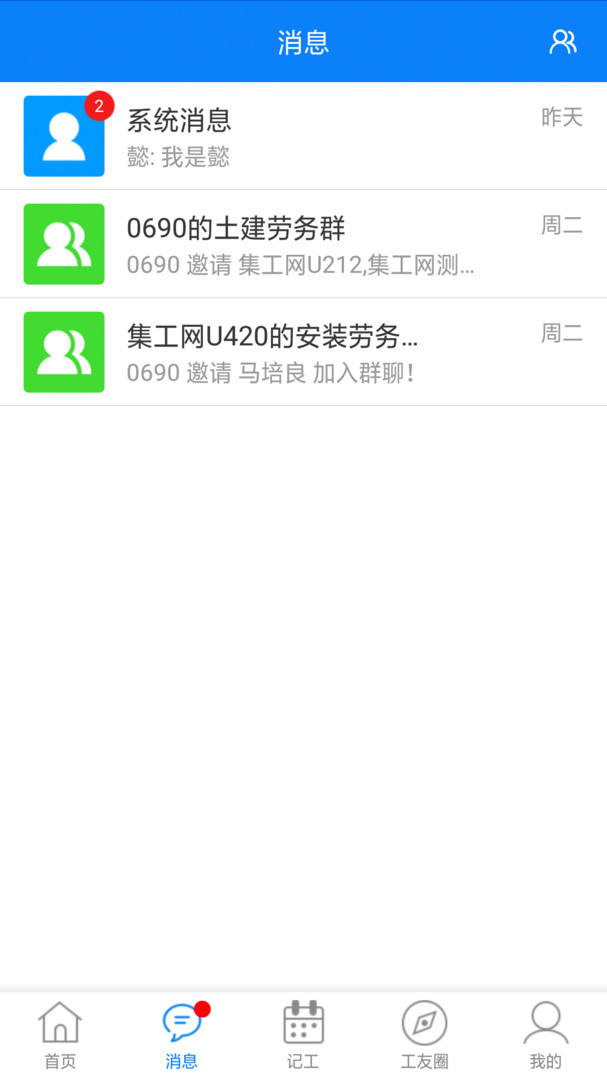Screen dimensions: 607x1080
Task: Open the 系统消息 conversation
Action: 303,136
